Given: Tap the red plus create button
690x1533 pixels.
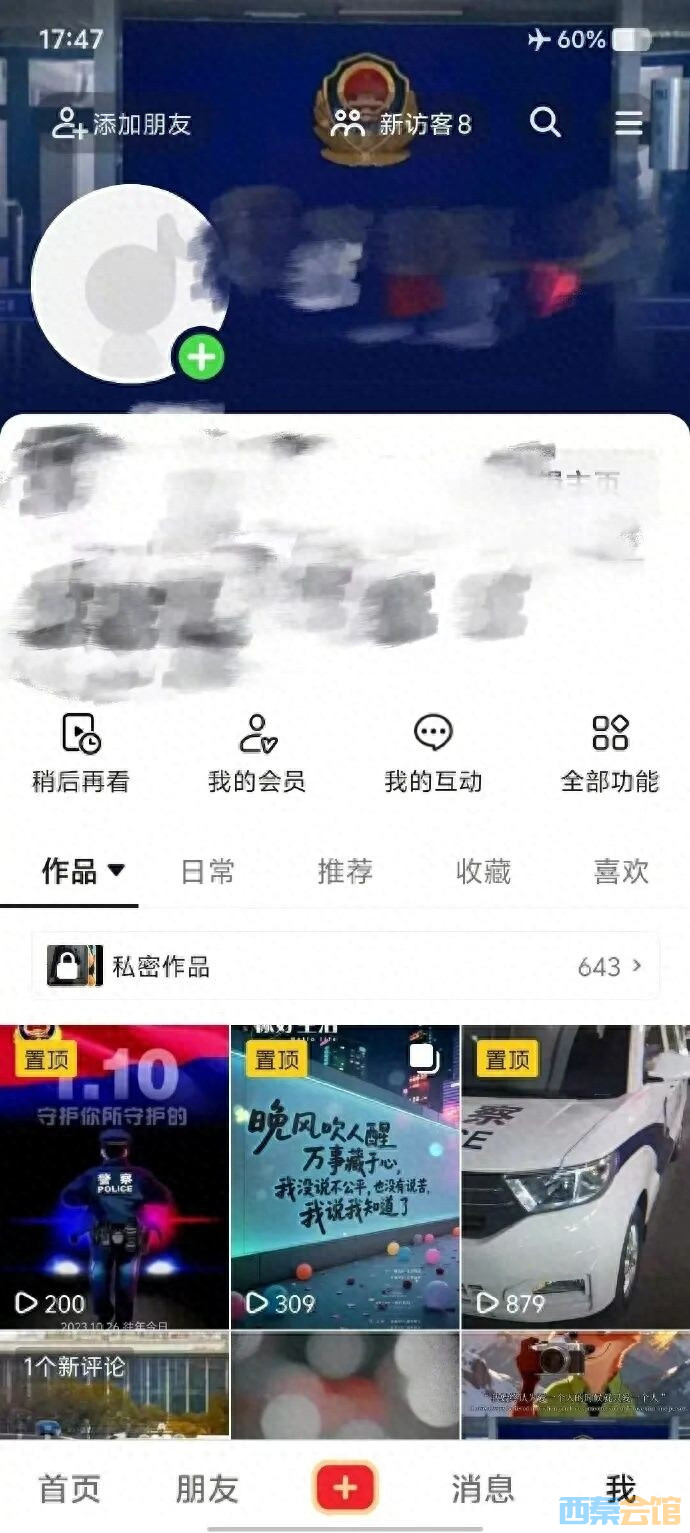Looking at the screenshot, I should 345,1488.
